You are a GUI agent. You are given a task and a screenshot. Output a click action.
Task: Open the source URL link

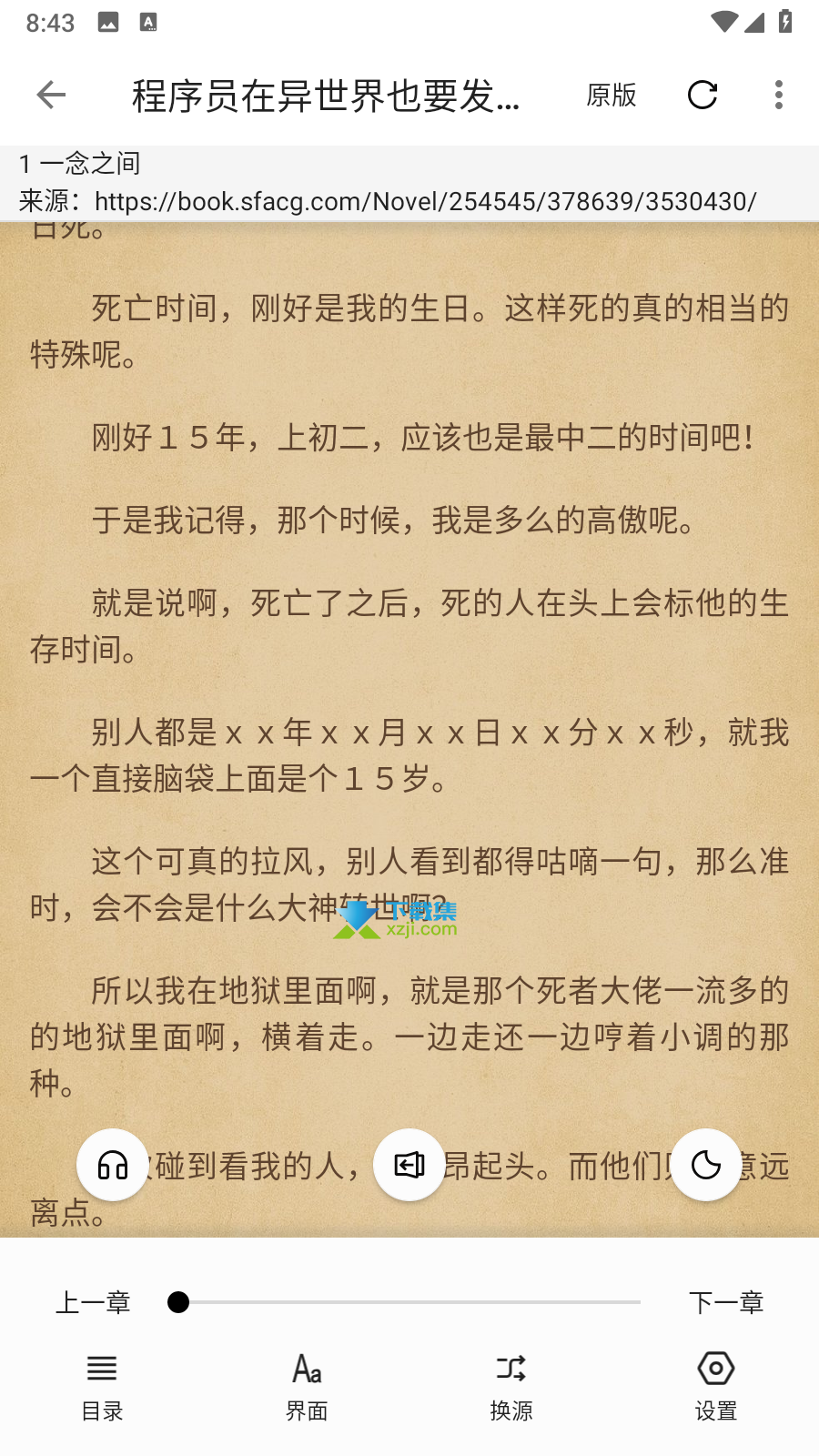coord(425,201)
